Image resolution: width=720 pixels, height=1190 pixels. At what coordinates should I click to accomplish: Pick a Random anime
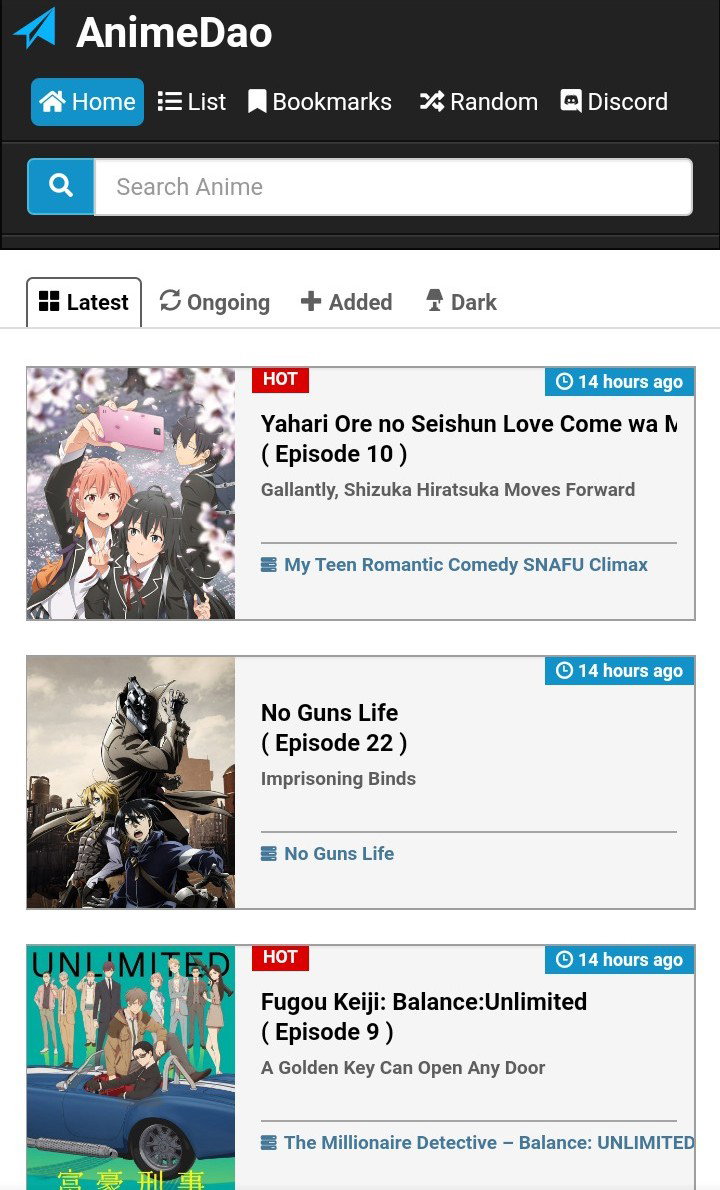click(479, 102)
